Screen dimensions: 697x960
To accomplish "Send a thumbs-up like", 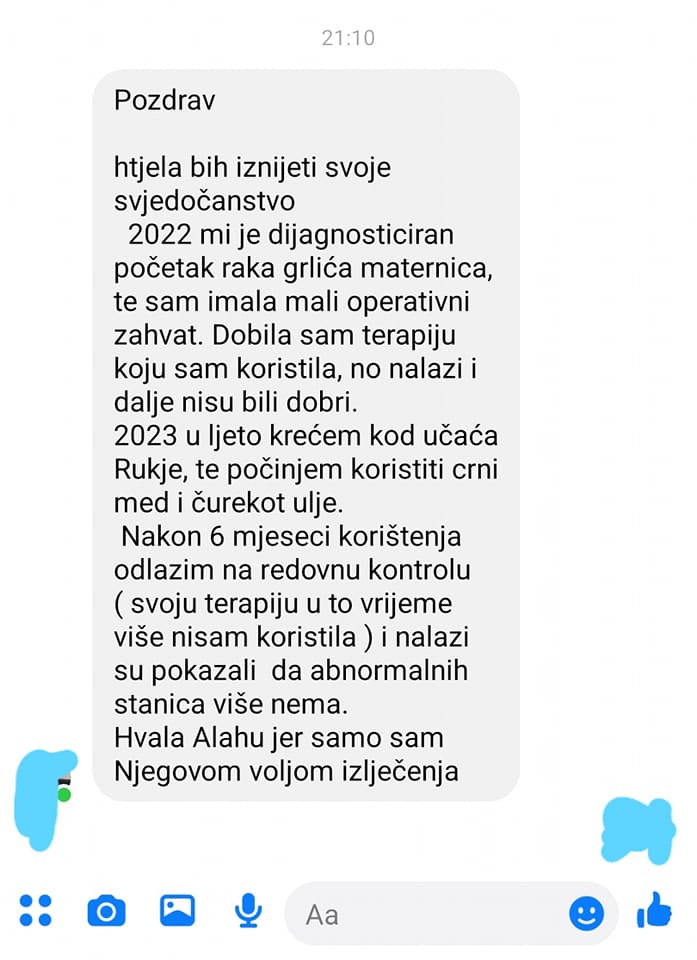I will [655, 911].
